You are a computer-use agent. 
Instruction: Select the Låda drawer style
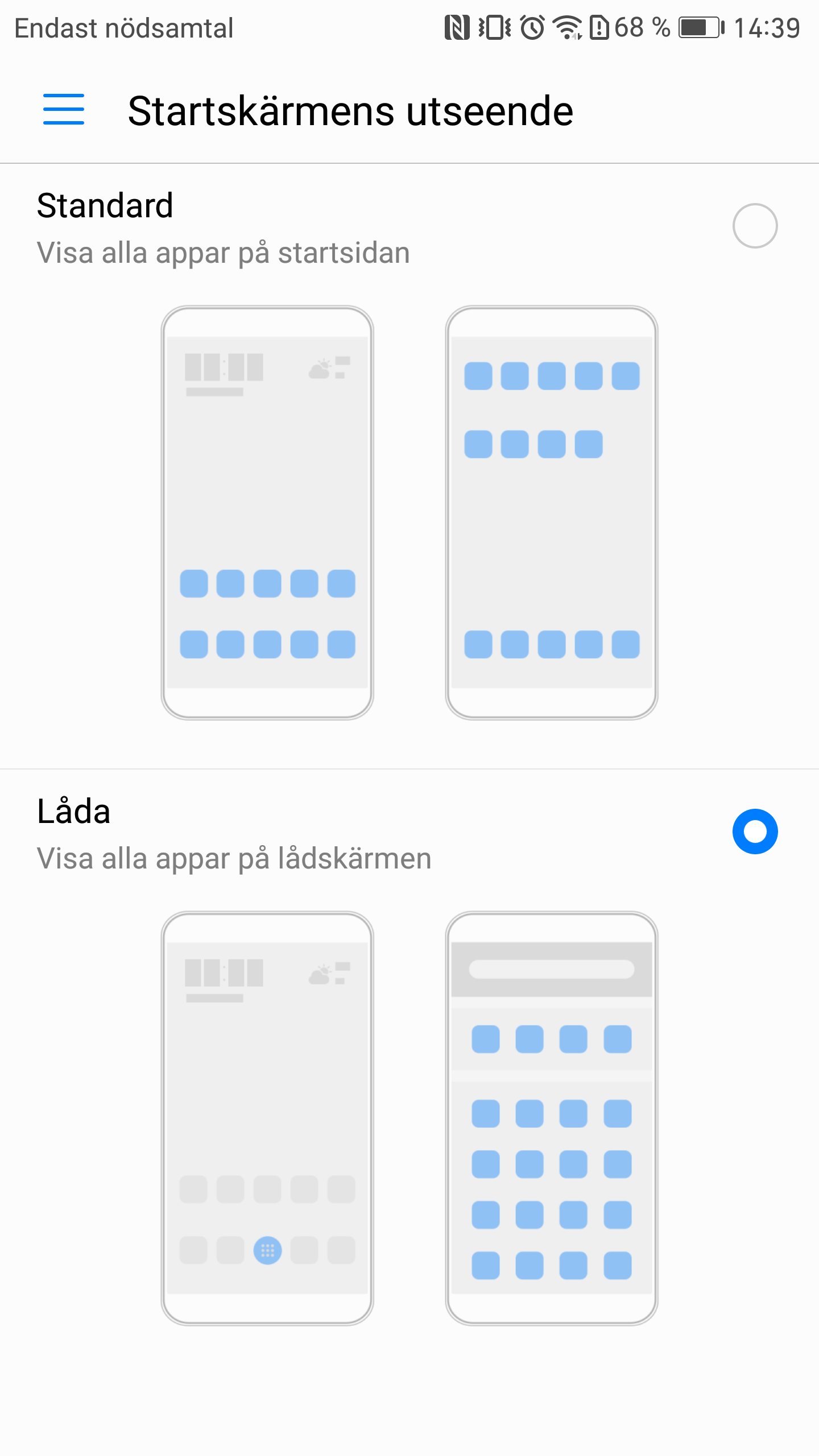coord(754,832)
